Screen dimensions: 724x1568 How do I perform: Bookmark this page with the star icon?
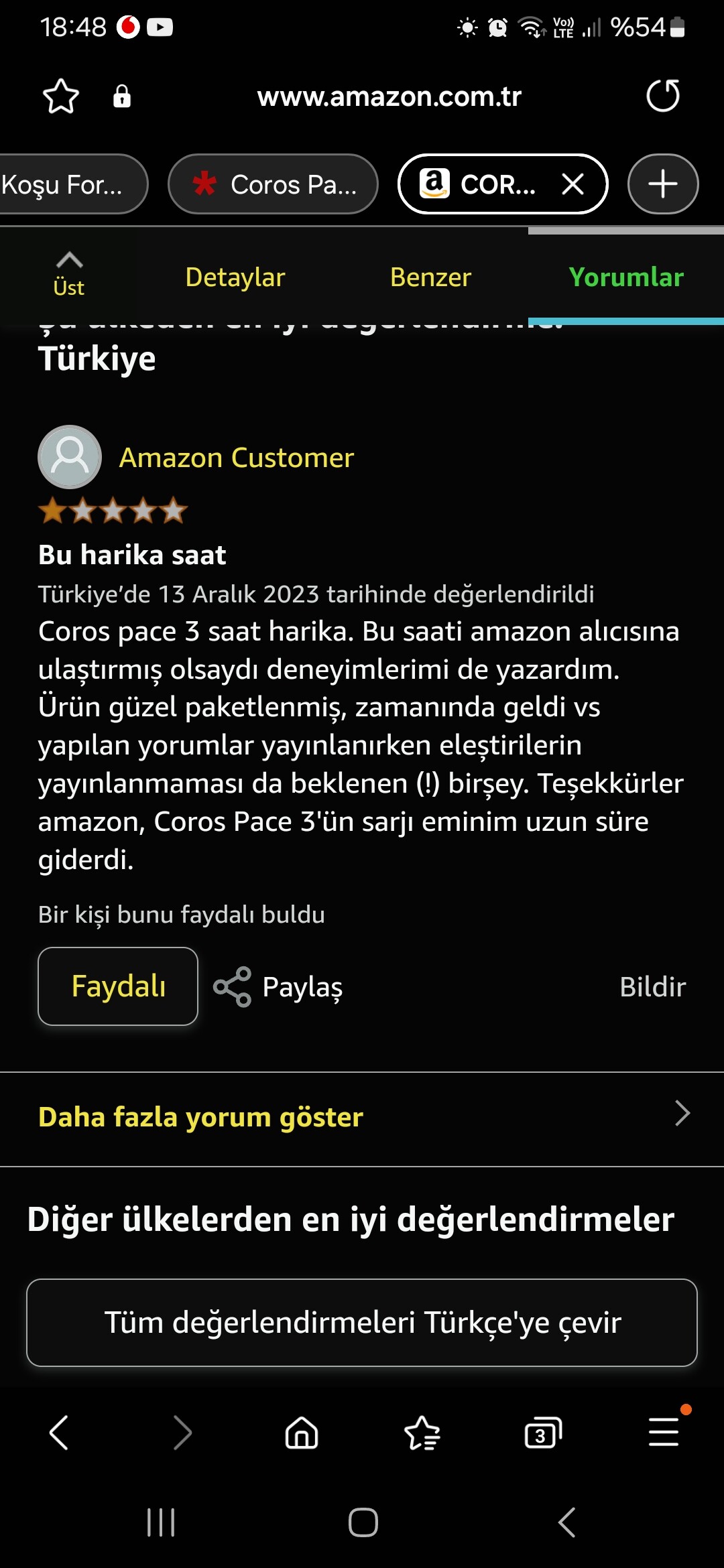(61, 96)
